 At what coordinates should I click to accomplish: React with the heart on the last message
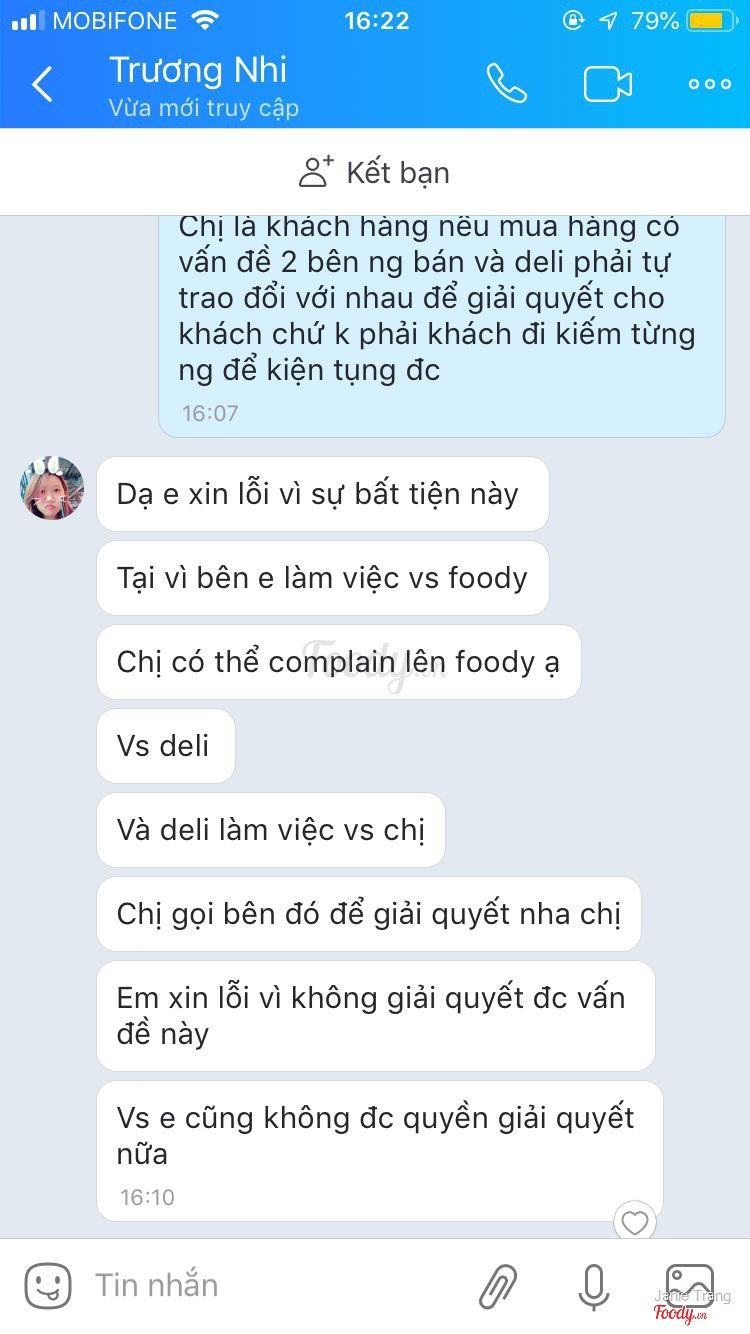pyautogui.click(x=635, y=1222)
